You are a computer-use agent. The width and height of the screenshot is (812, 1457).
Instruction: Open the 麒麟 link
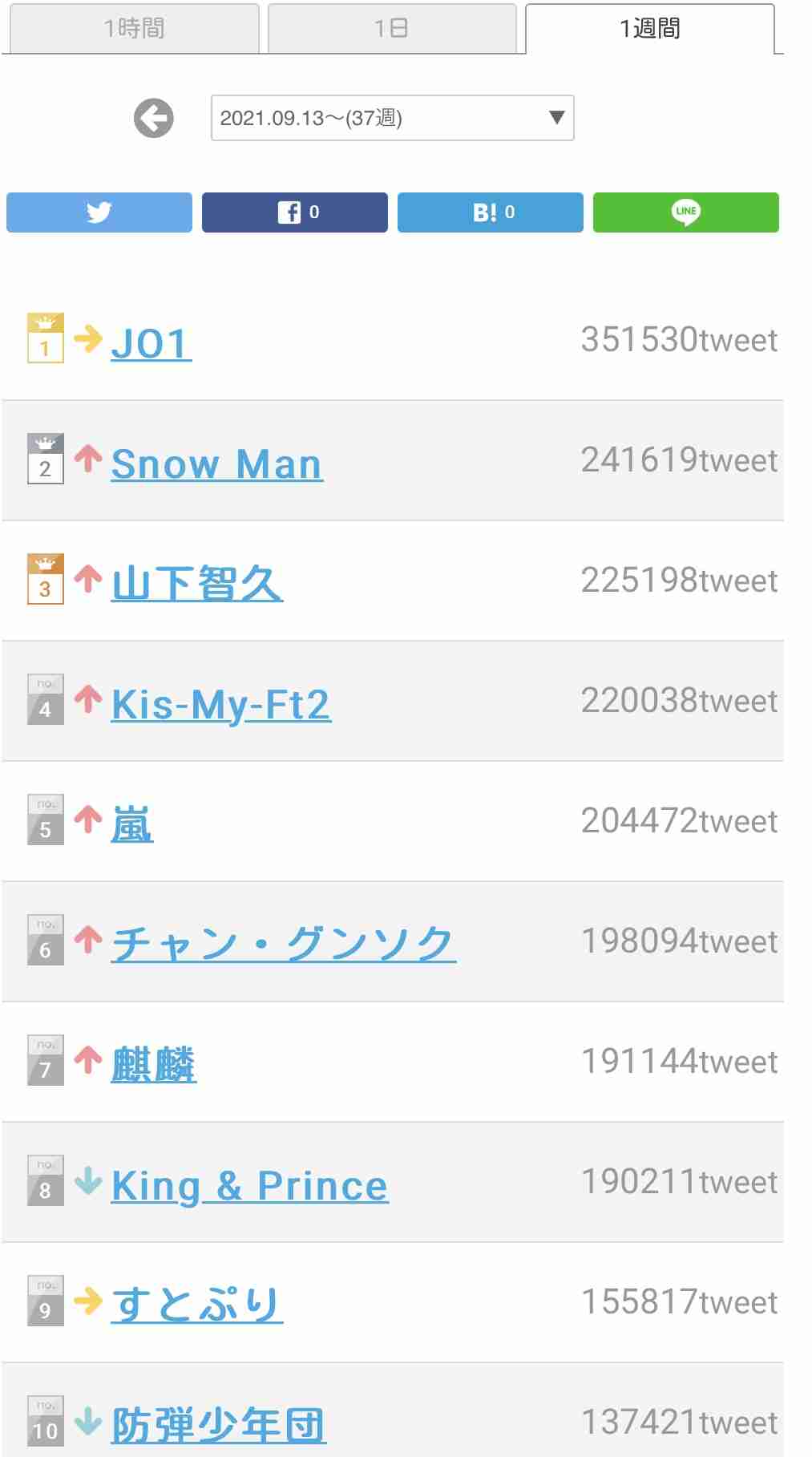(153, 1064)
